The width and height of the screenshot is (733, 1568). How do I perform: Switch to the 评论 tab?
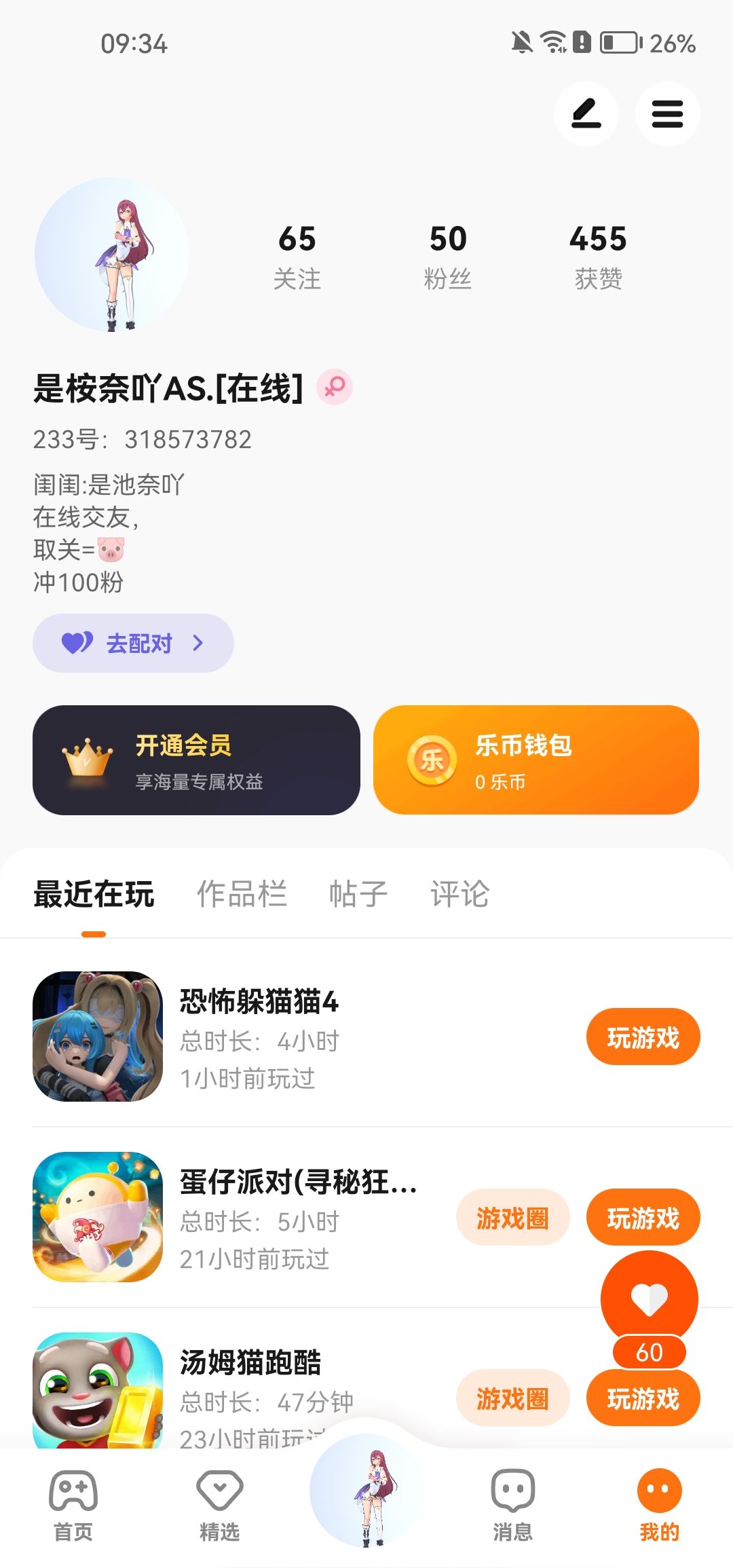[459, 894]
